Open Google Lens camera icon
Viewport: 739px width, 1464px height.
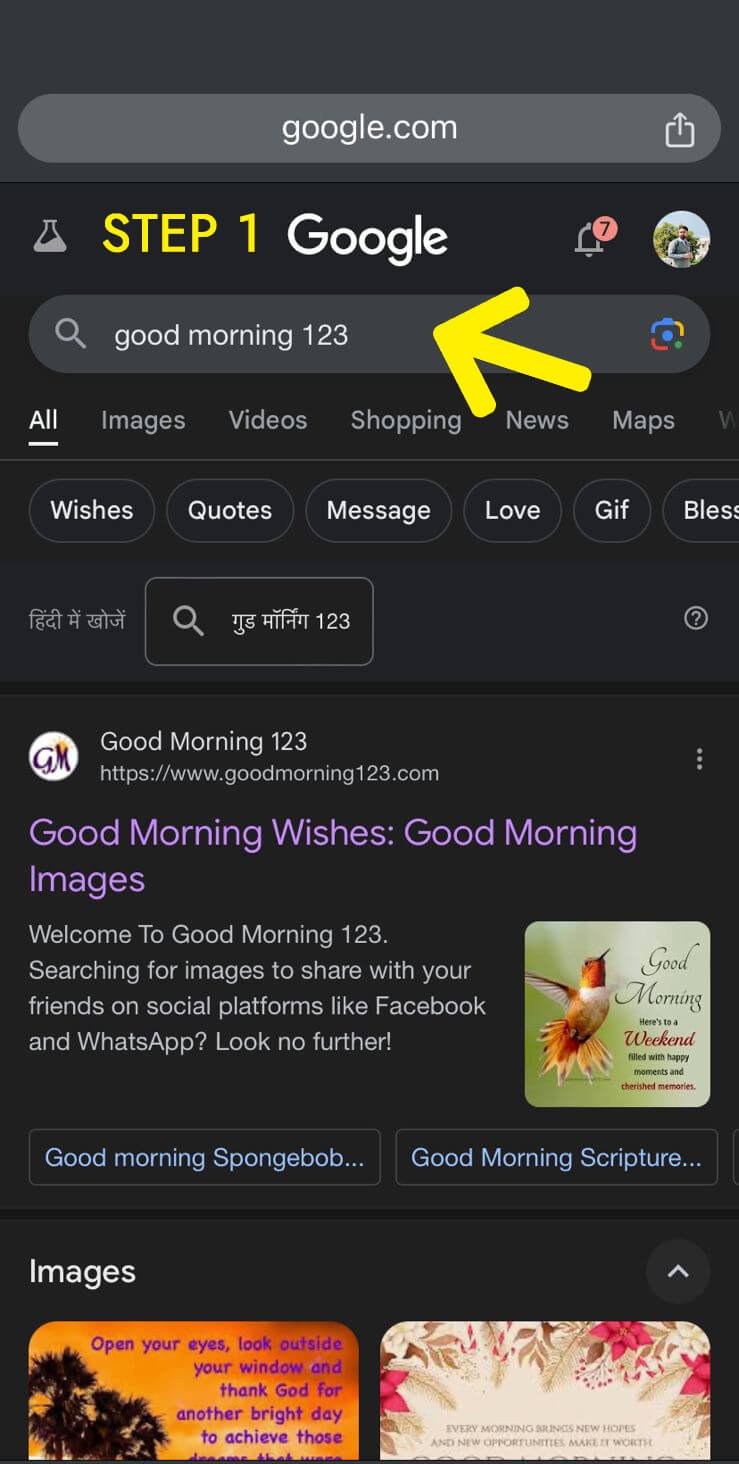[667, 334]
